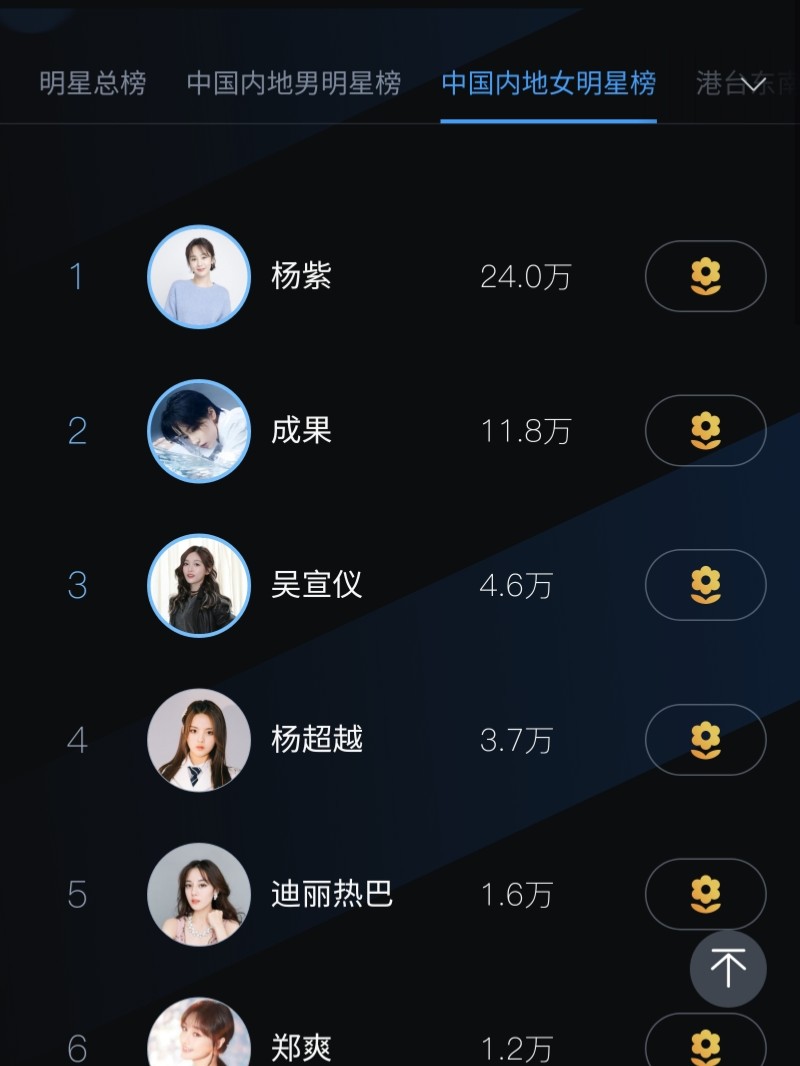Send flowers to 迪丽热巴
This screenshot has width=800, height=1066.
(x=706, y=895)
